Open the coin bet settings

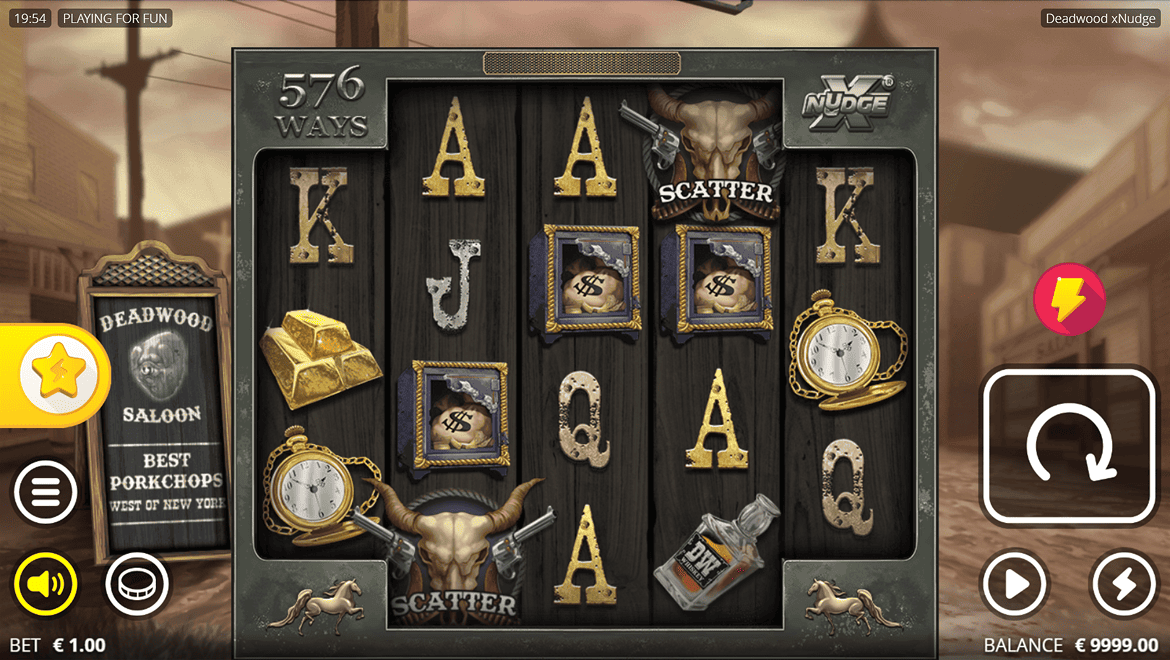[x=137, y=584]
